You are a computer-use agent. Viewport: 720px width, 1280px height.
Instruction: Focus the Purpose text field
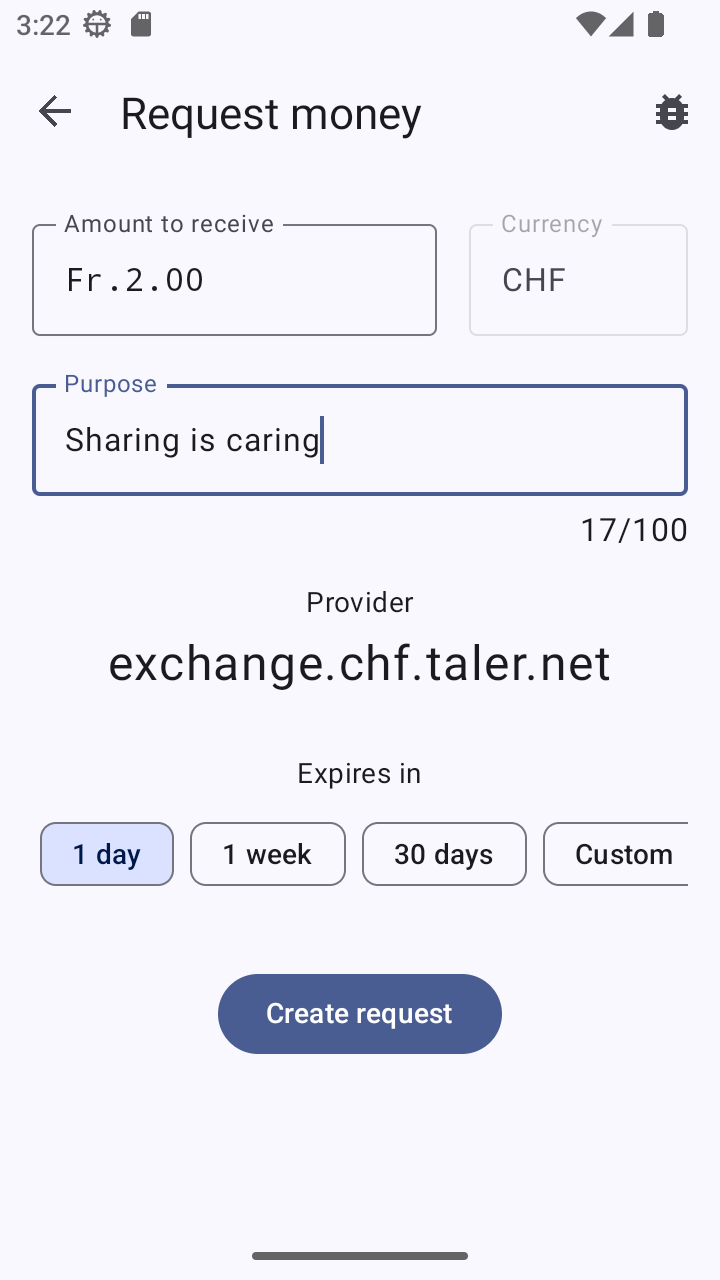[x=360, y=440]
